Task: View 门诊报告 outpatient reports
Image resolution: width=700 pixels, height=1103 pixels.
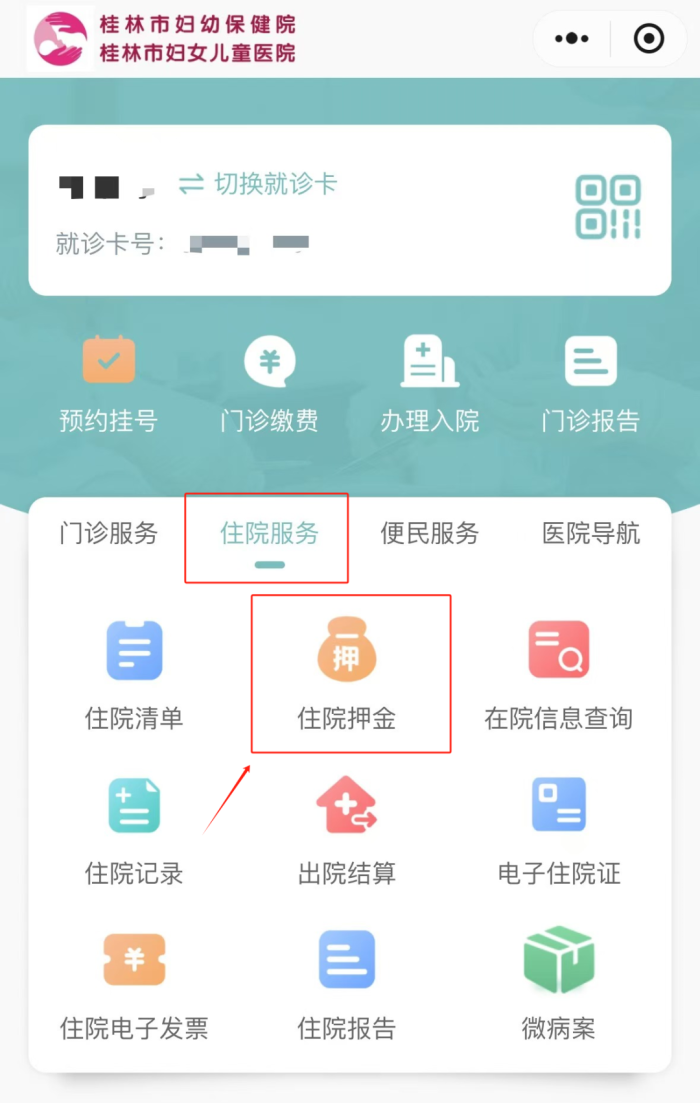Action: pyautogui.click(x=590, y=386)
